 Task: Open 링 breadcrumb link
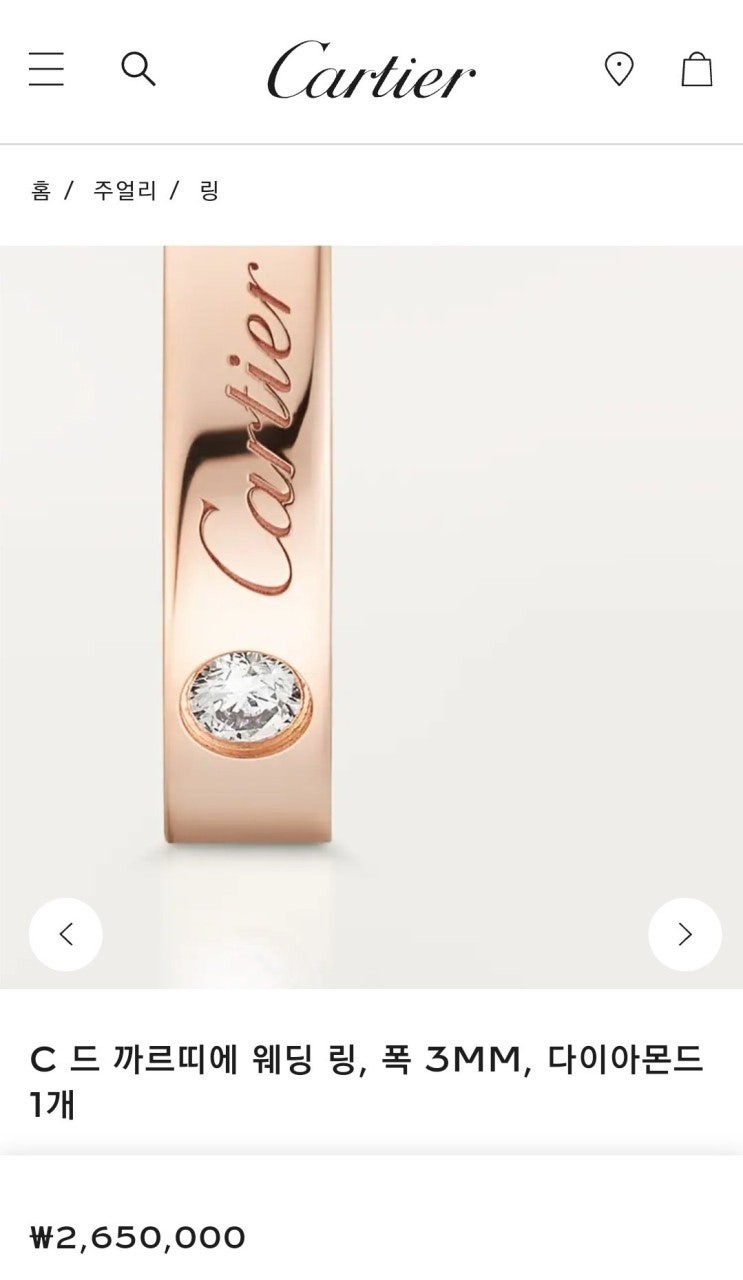pos(209,190)
